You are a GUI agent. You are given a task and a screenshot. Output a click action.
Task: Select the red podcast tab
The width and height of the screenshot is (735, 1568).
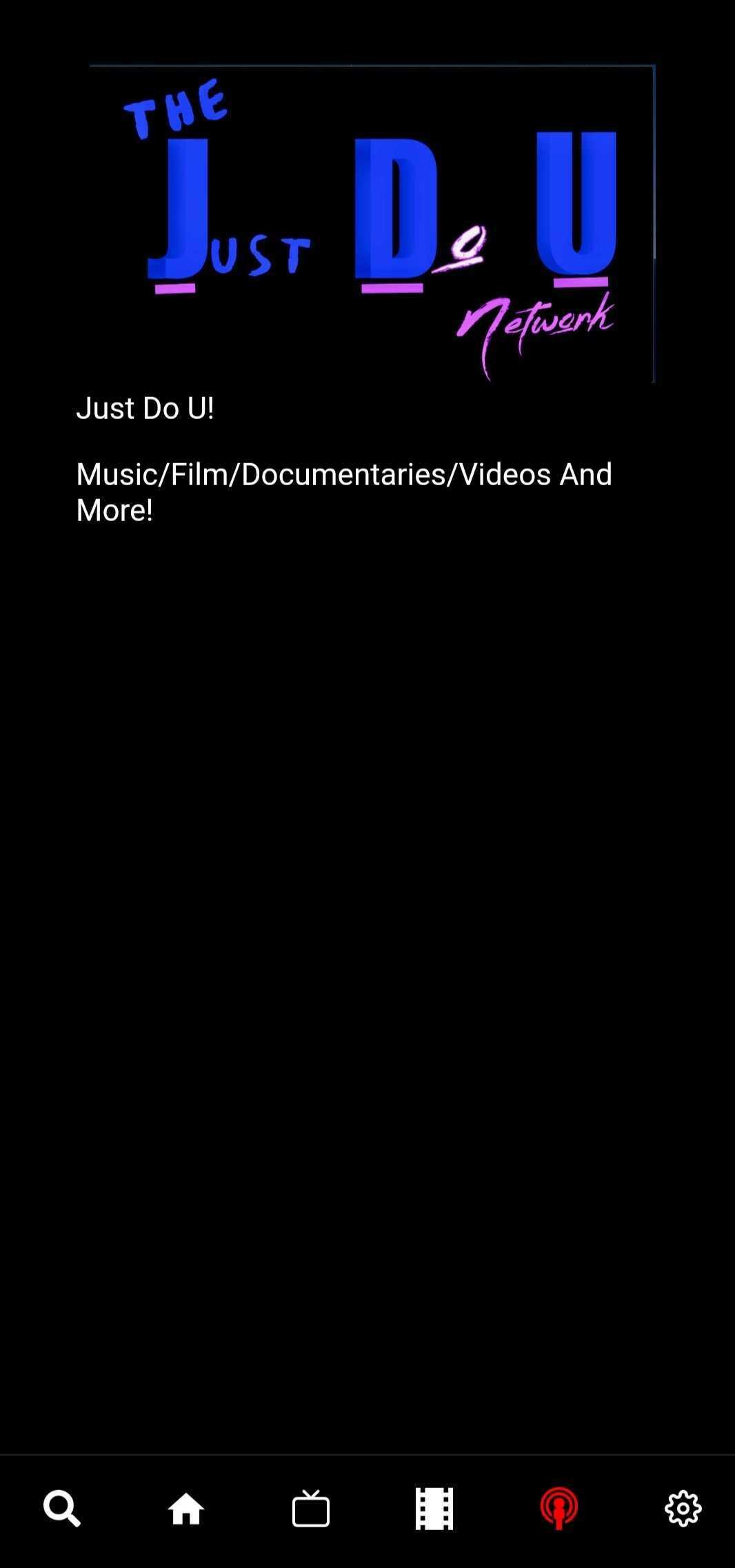pos(559,1508)
